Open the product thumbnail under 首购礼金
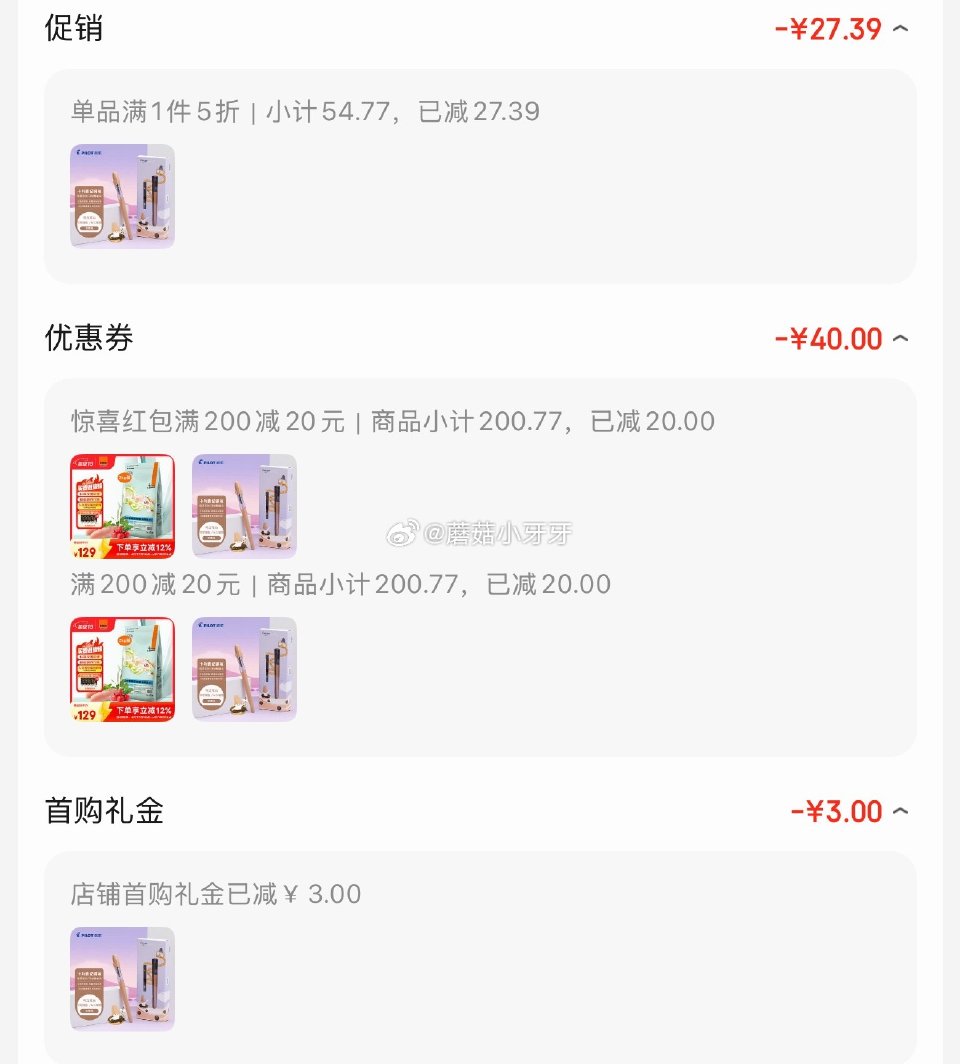This screenshot has width=960, height=1064. pyautogui.click(x=122, y=979)
